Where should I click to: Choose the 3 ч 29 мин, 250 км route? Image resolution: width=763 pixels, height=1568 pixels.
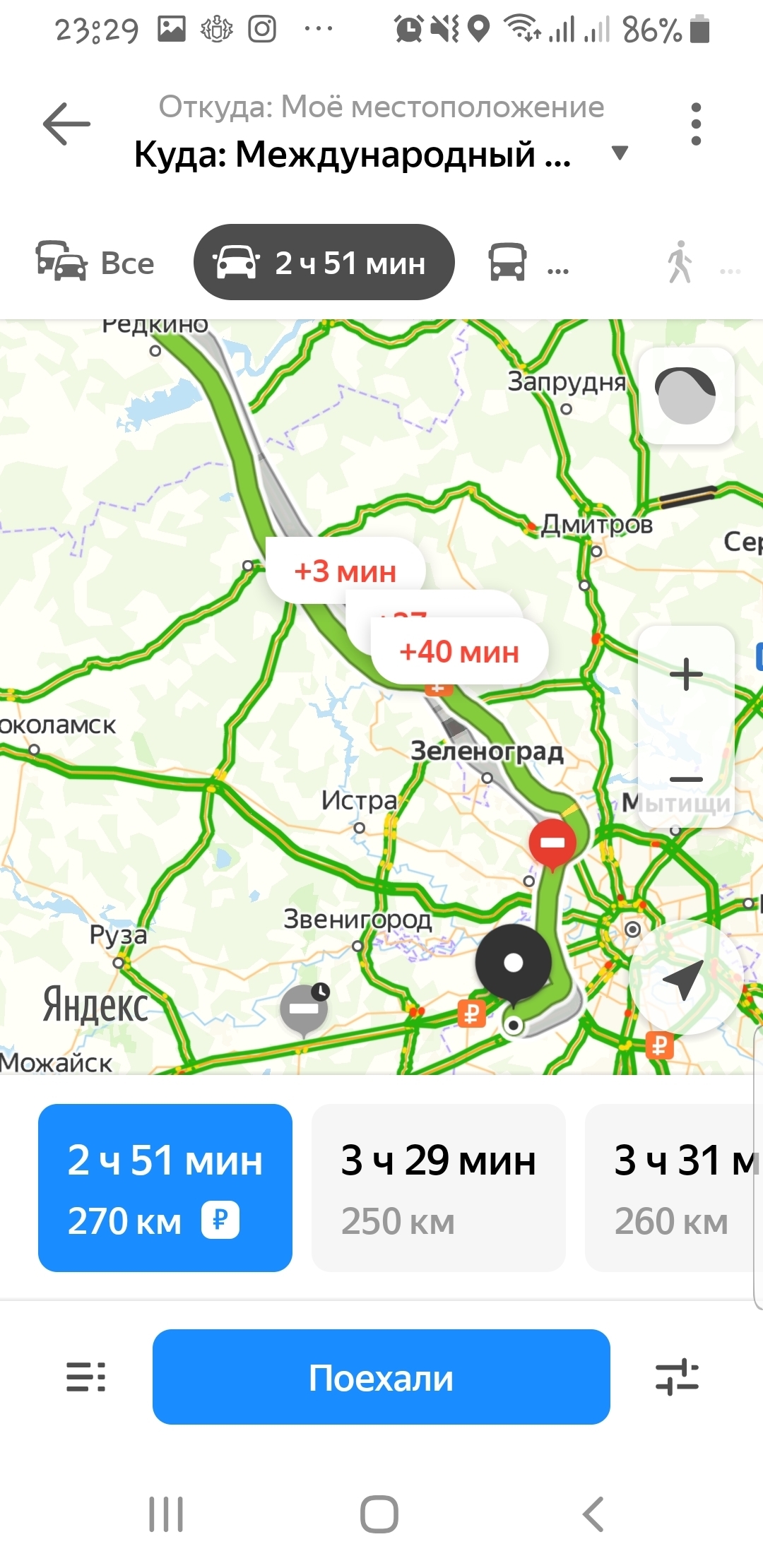438,1188
